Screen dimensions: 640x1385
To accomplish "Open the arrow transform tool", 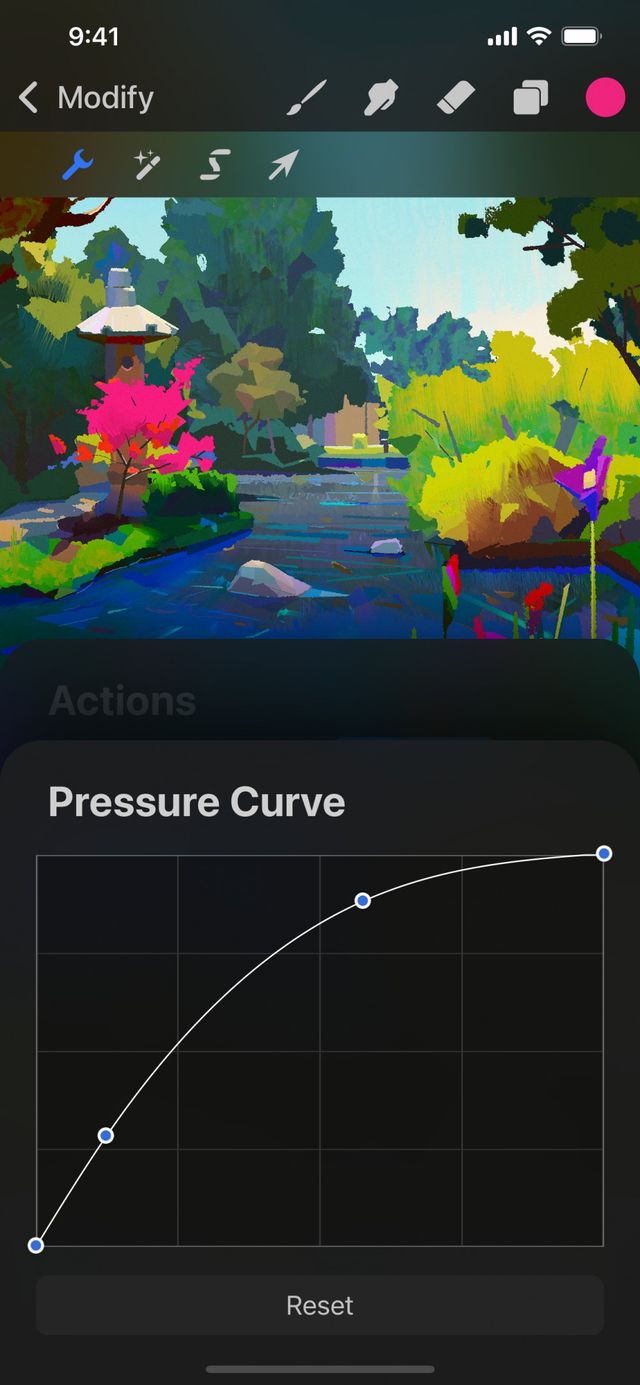I will pyautogui.click(x=283, y=164).
